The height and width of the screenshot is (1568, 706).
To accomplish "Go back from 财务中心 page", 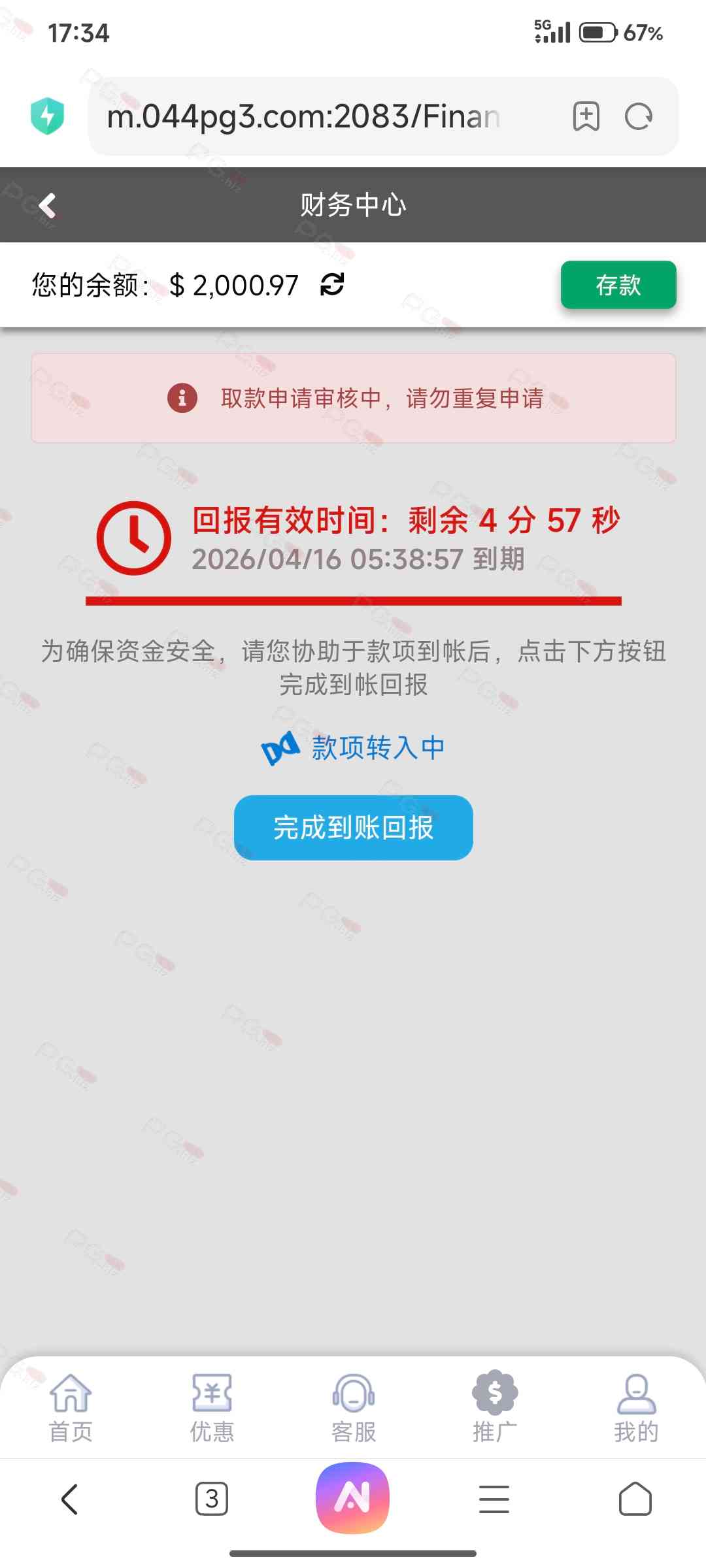I will pos(47,205).
